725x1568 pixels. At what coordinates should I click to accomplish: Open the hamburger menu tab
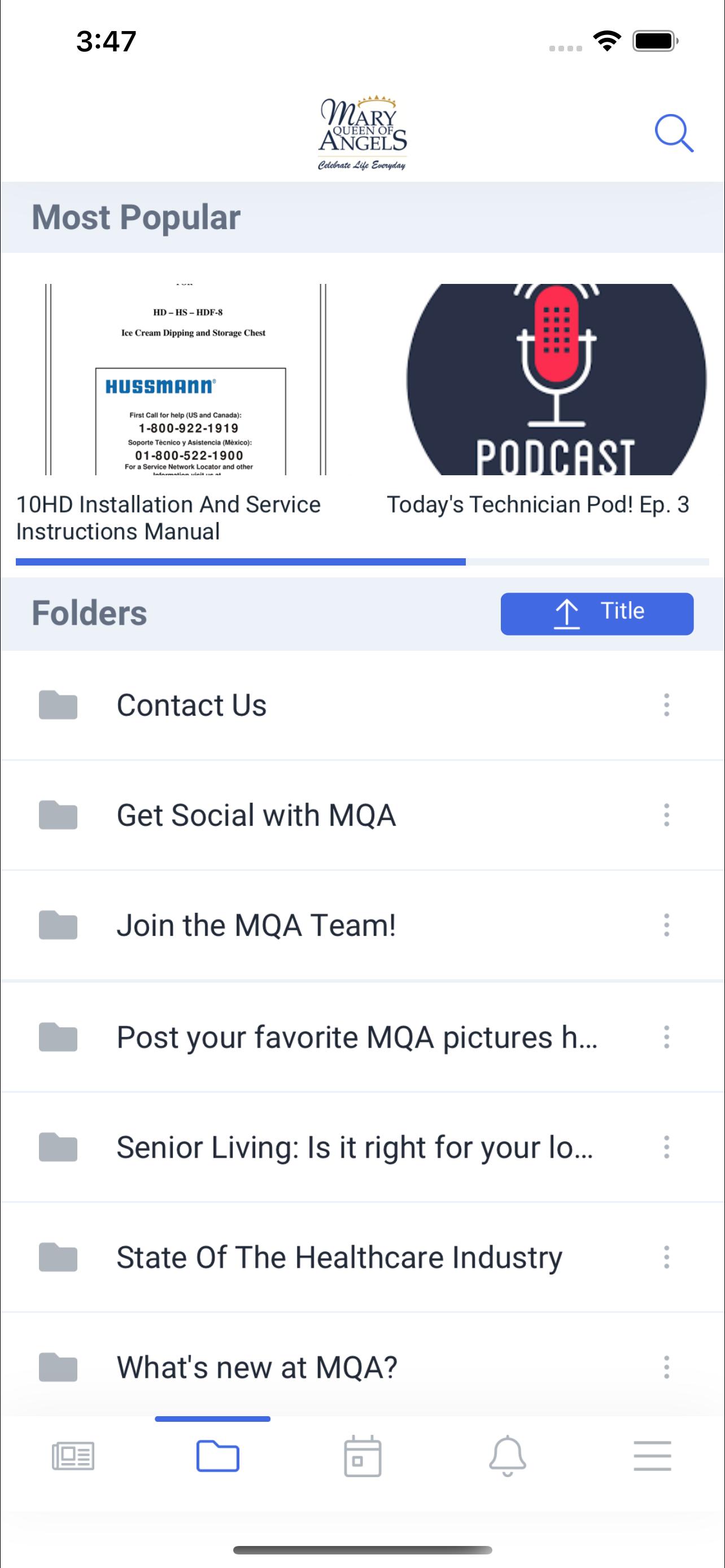click(x=652, y=1456)
